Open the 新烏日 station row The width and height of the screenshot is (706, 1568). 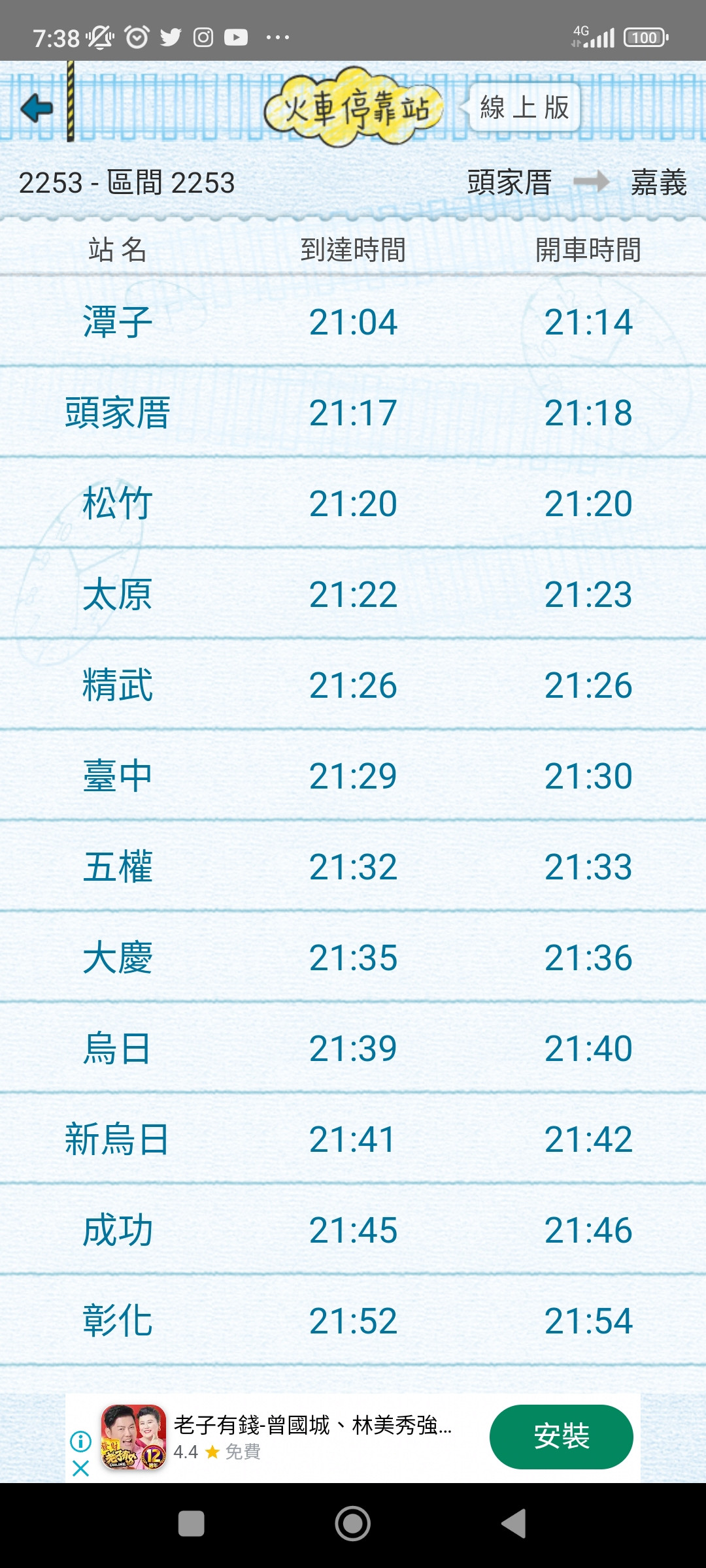353,1139
